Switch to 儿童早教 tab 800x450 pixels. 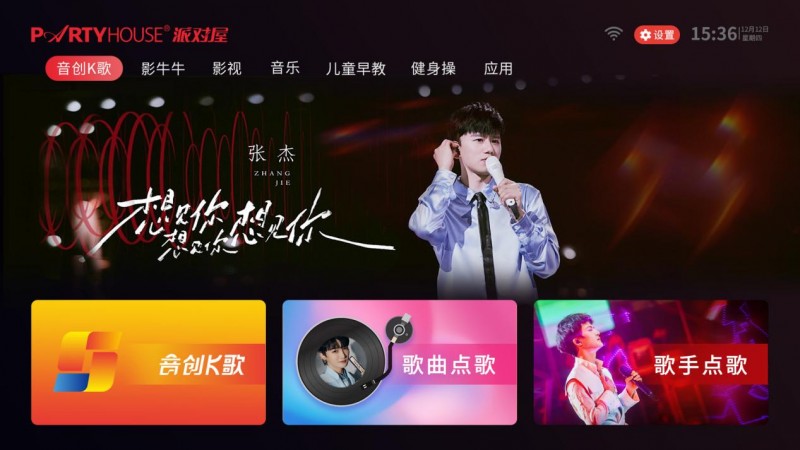pos(355,69)
